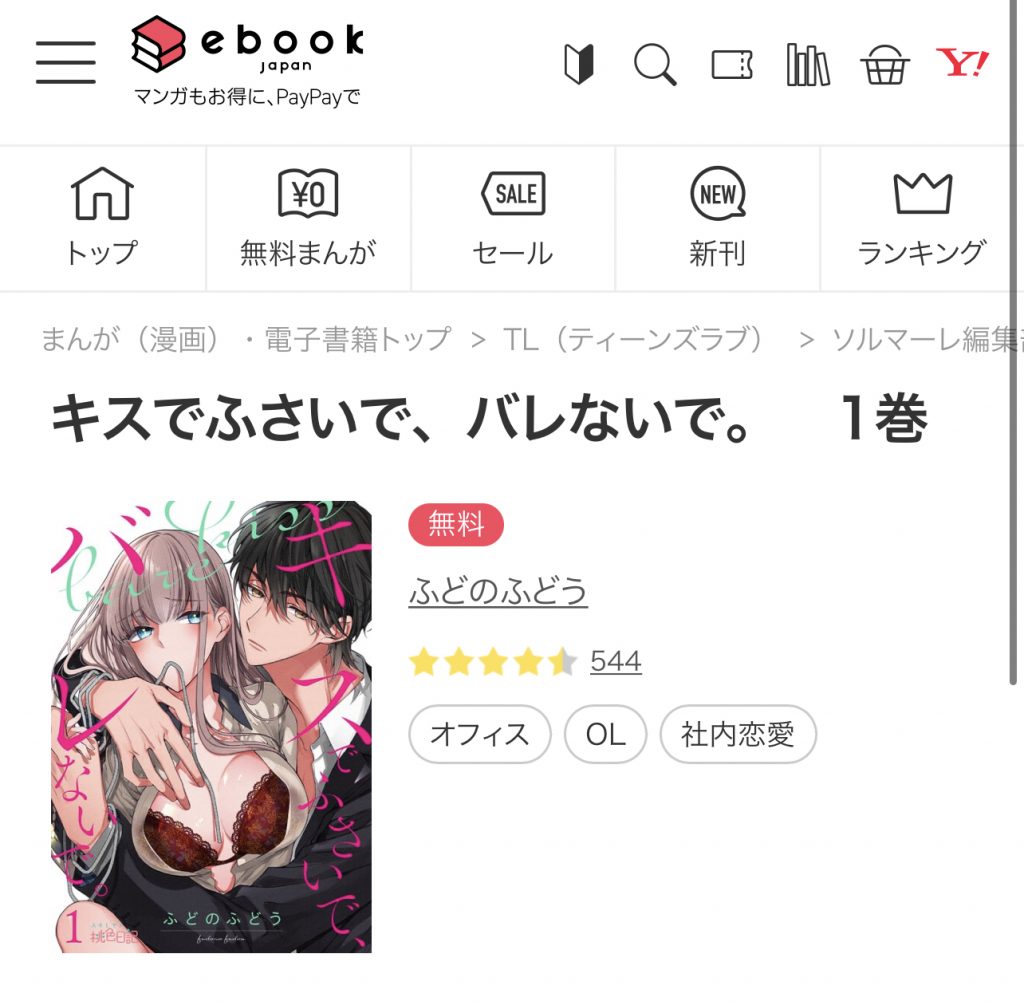Select the 社内恋愛 tag chip
The width and height of the screenshot is (1024, 1005).
738,735
